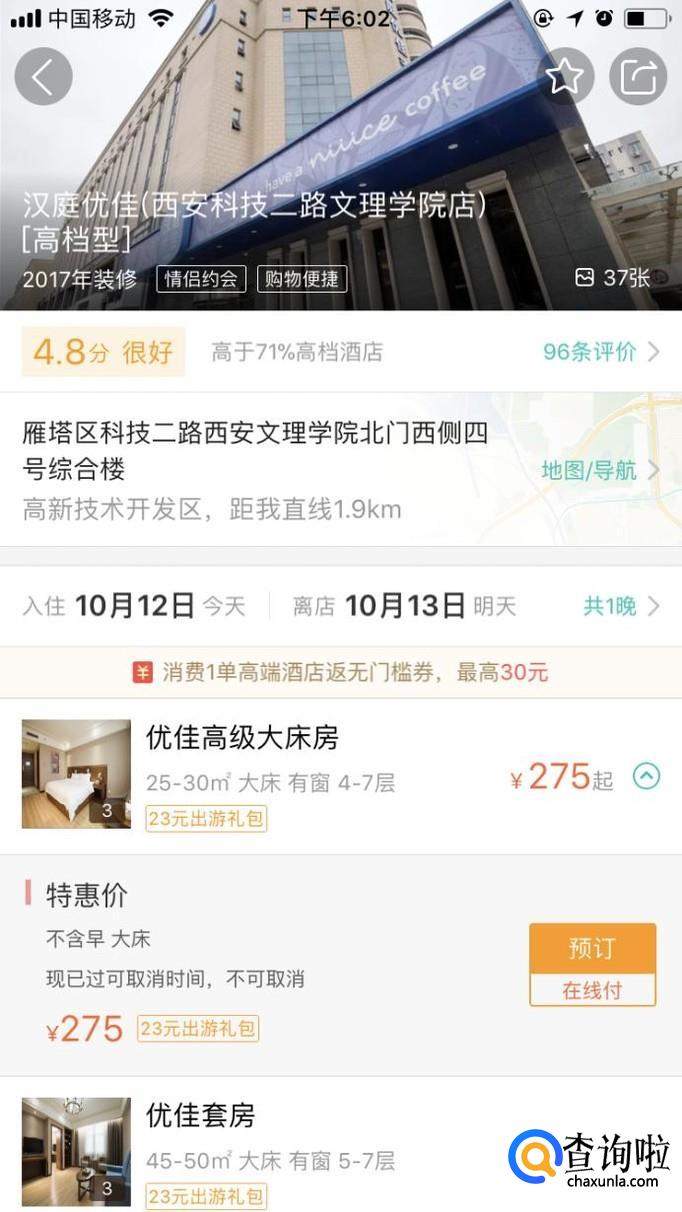View the 96条评价 reviews
The height and width of the screenshot is (1212, 682).
pyautogui.click(x=600, y=352)
